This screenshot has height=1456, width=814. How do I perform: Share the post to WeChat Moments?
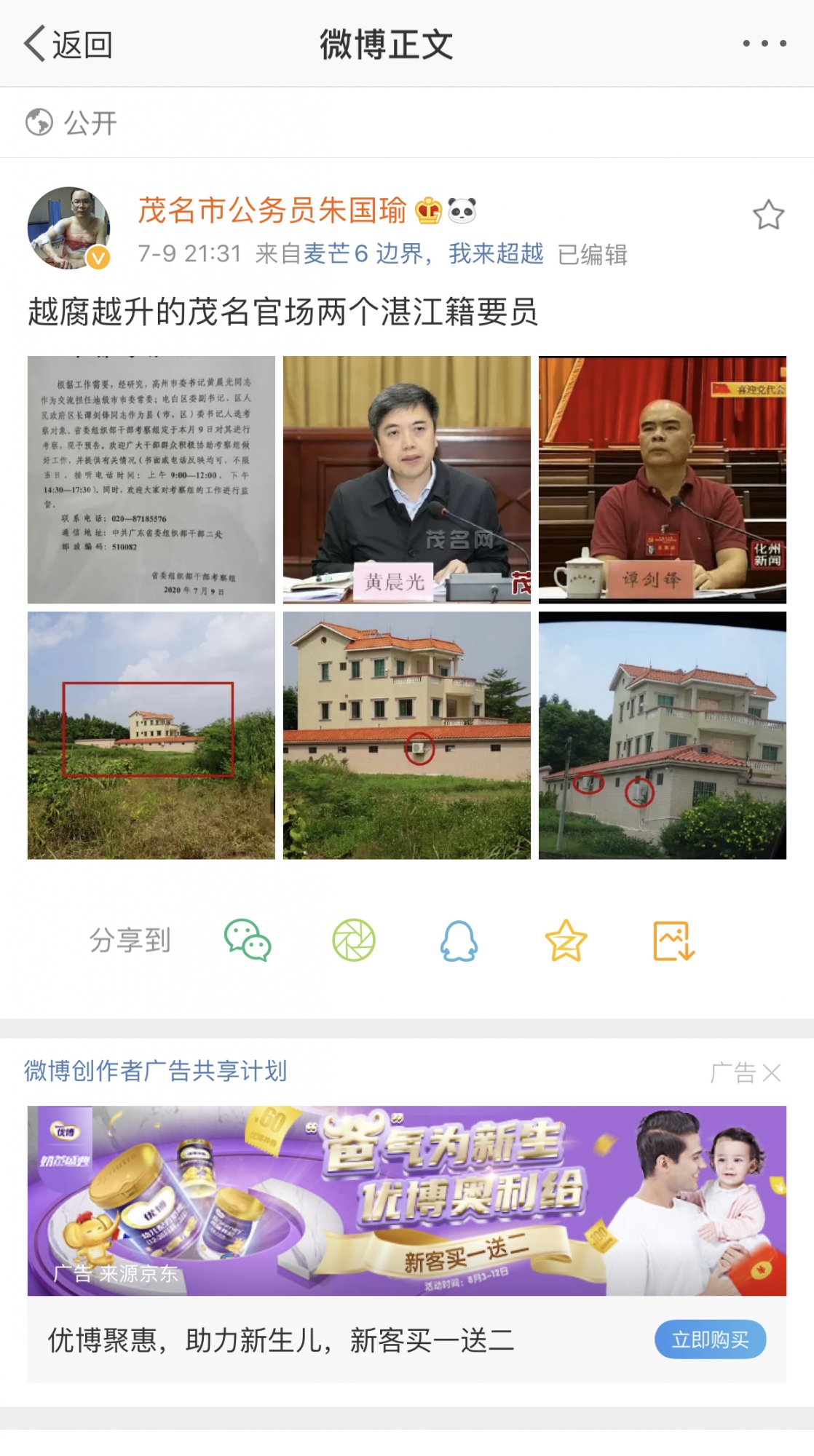[354, 941]
